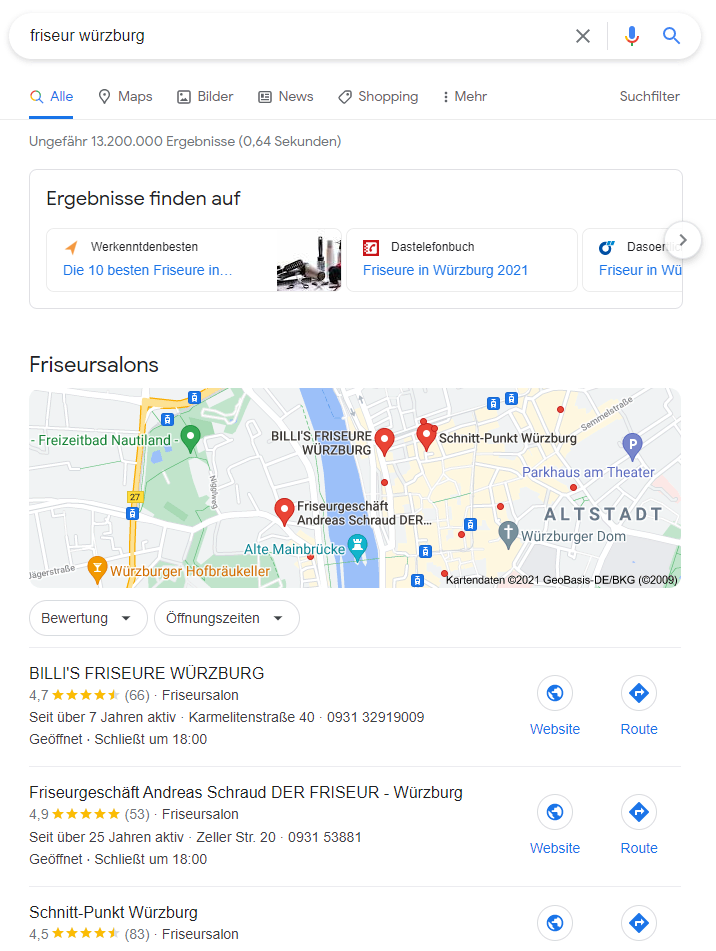Switch to the Bilder tab

click(x=205, y=97)
